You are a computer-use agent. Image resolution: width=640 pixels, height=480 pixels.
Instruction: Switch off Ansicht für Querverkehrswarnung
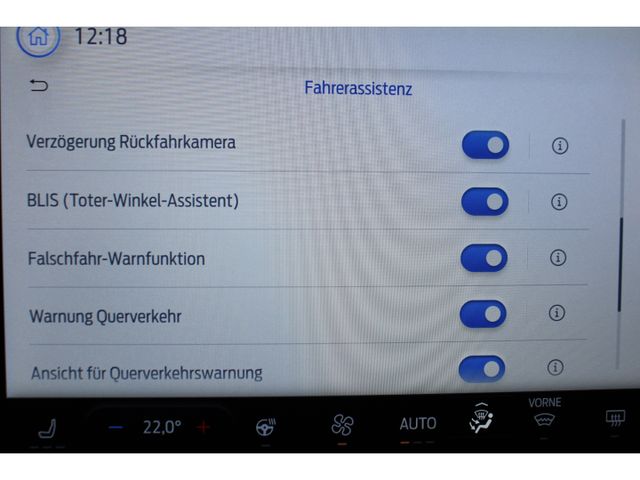click(x=482, y=369)
